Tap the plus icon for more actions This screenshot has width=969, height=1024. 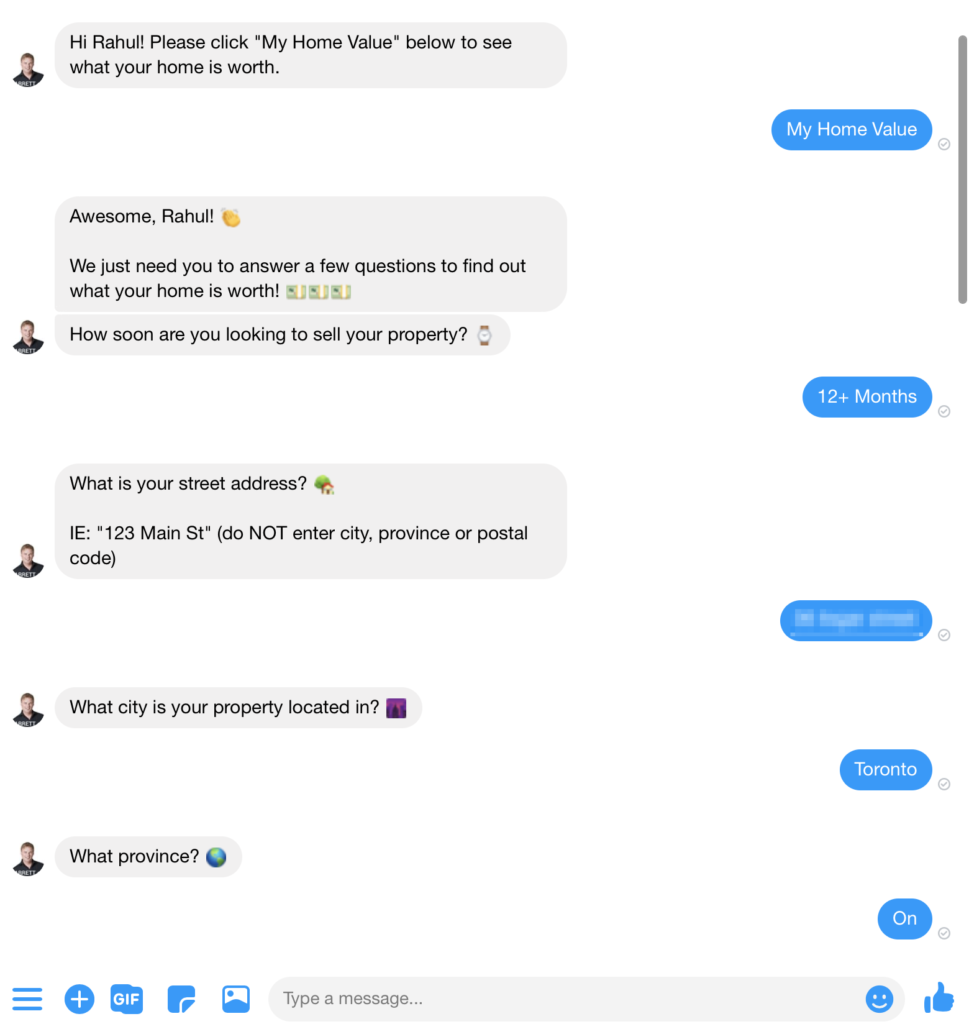click(x=79, y=998)
